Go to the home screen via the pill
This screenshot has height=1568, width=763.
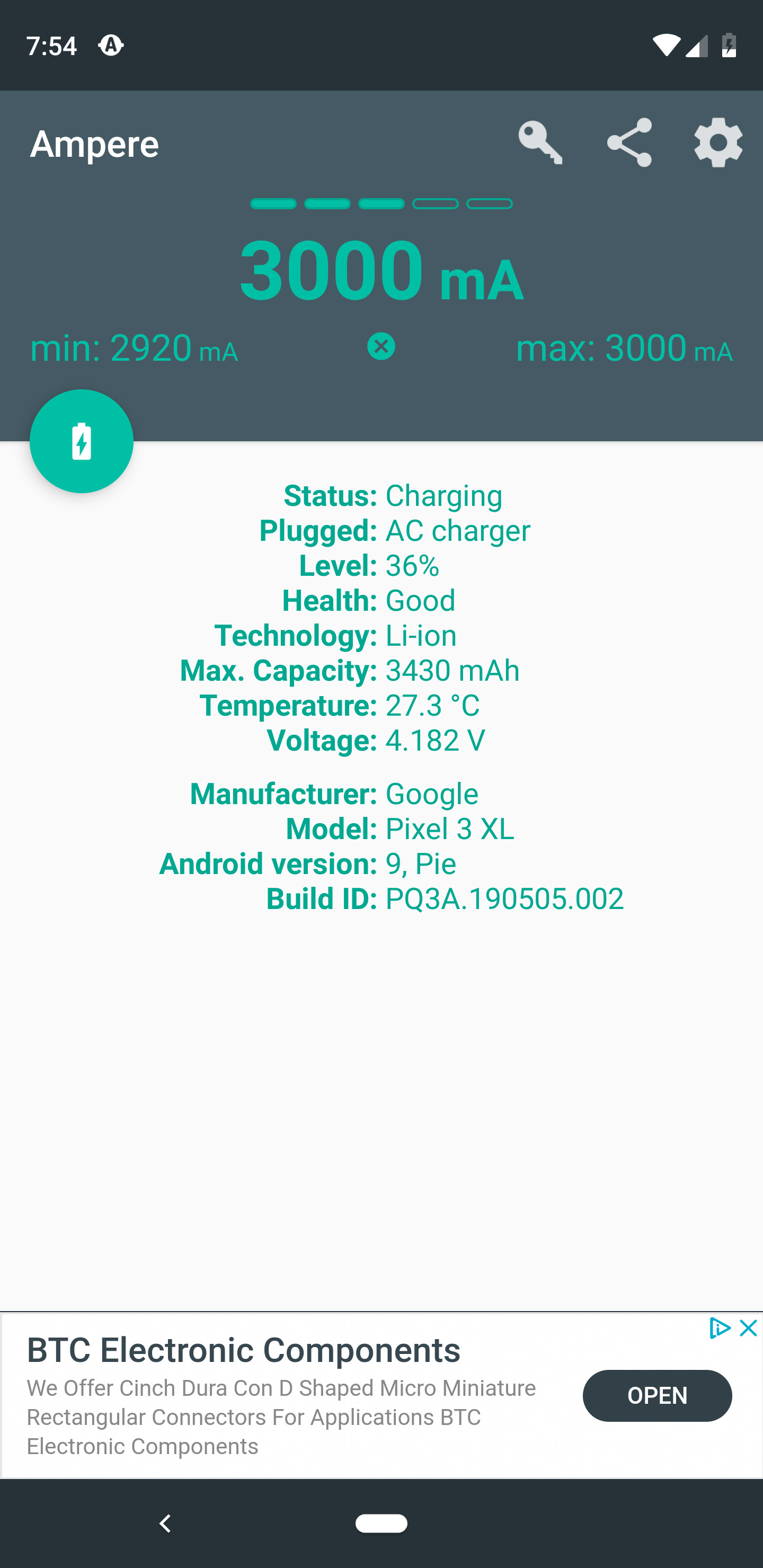tap(381, 1524)
